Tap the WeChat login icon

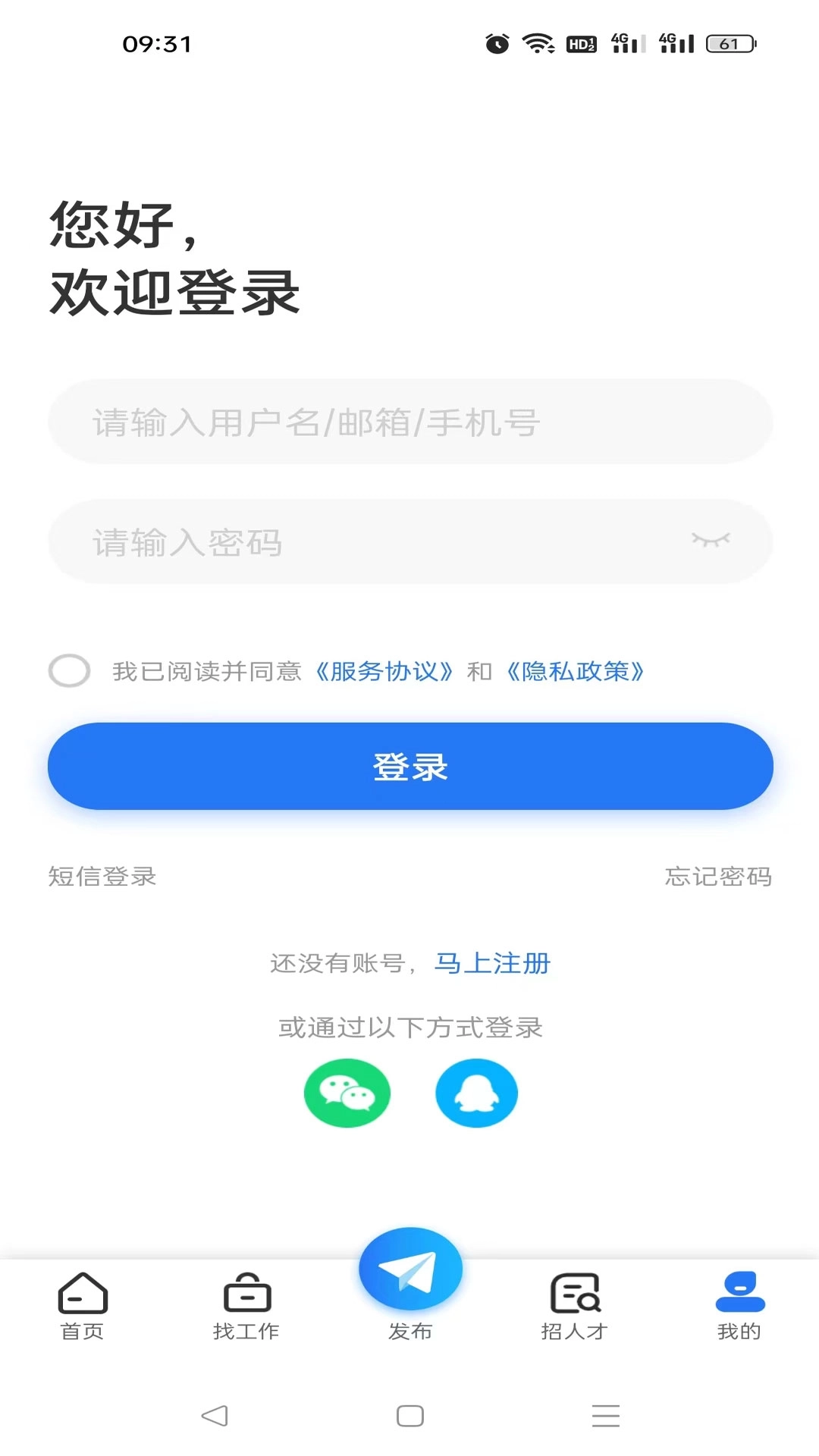pos(347,1093)
